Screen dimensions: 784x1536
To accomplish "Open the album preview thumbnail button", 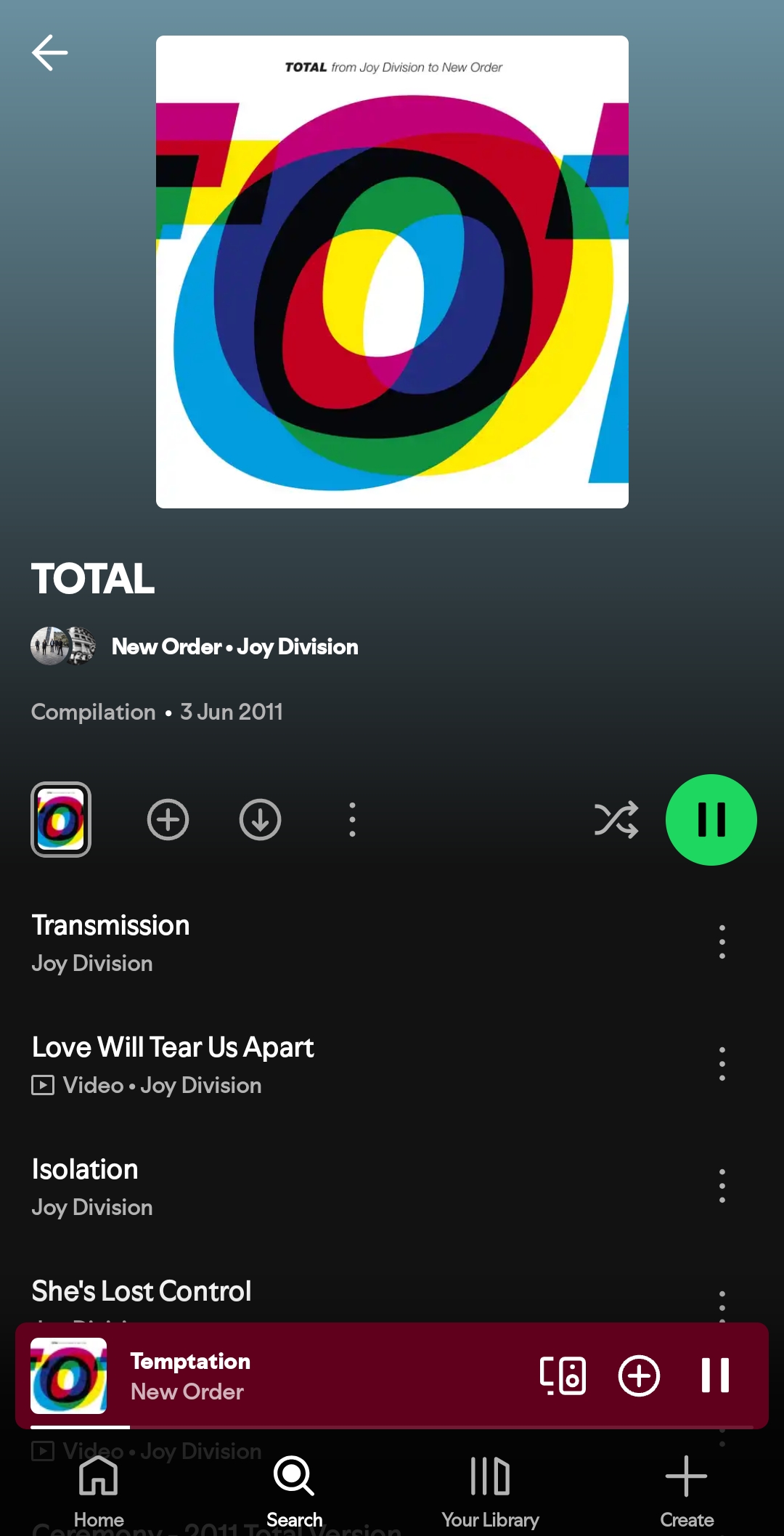I will tap(61, 820).
